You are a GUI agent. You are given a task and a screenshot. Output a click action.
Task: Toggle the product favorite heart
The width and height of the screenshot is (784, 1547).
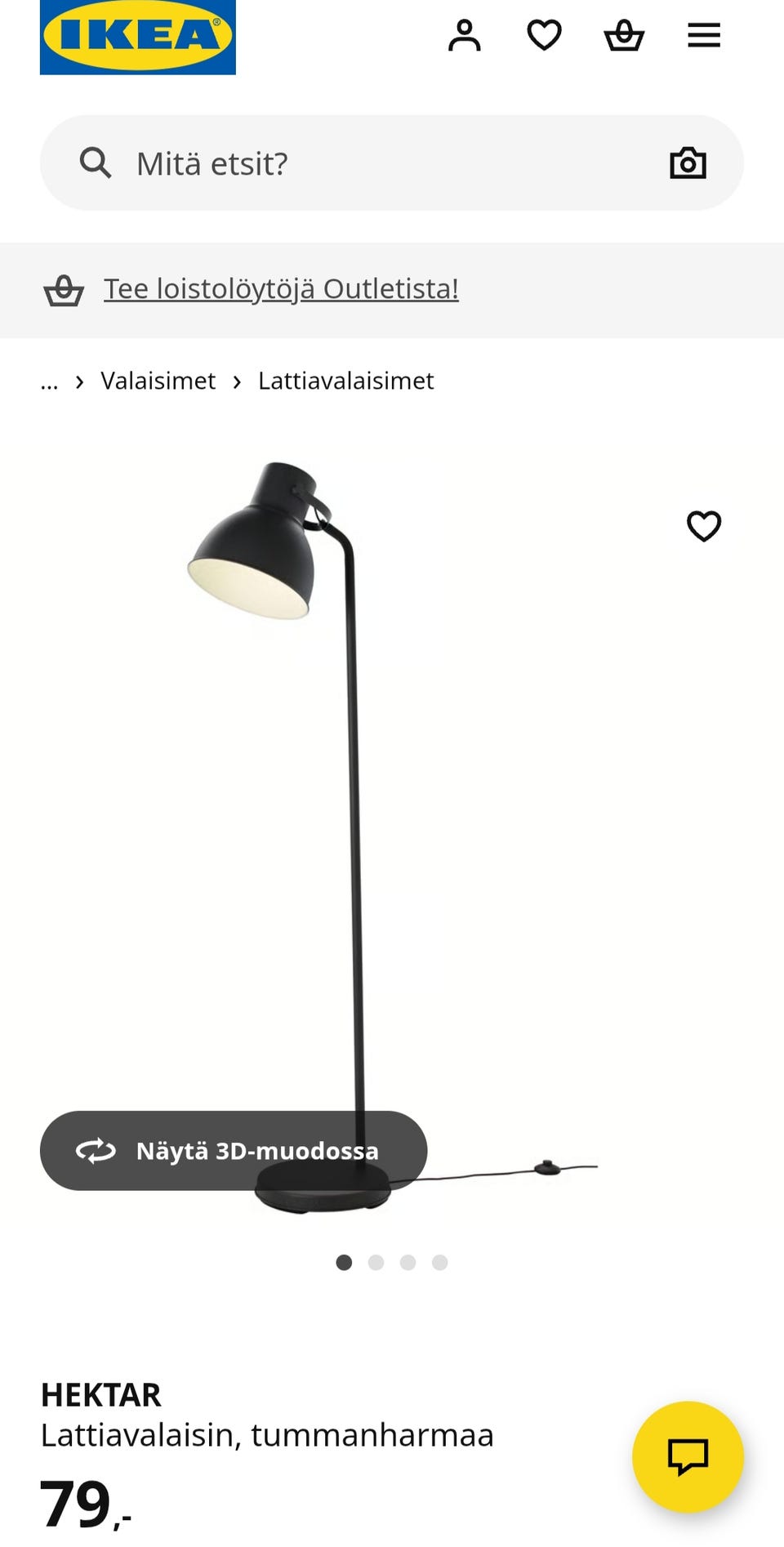point(703,526)
